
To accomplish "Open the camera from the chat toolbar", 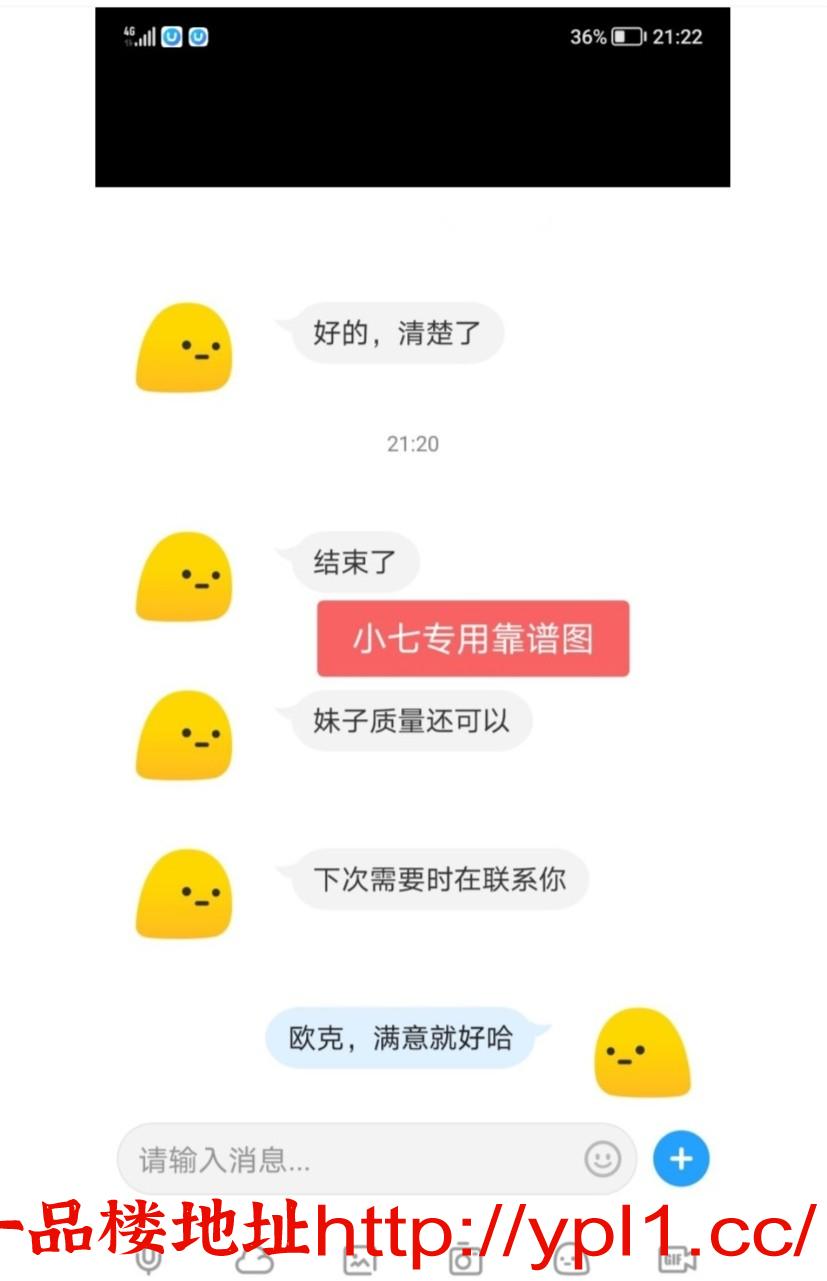I will [463, 1262].
